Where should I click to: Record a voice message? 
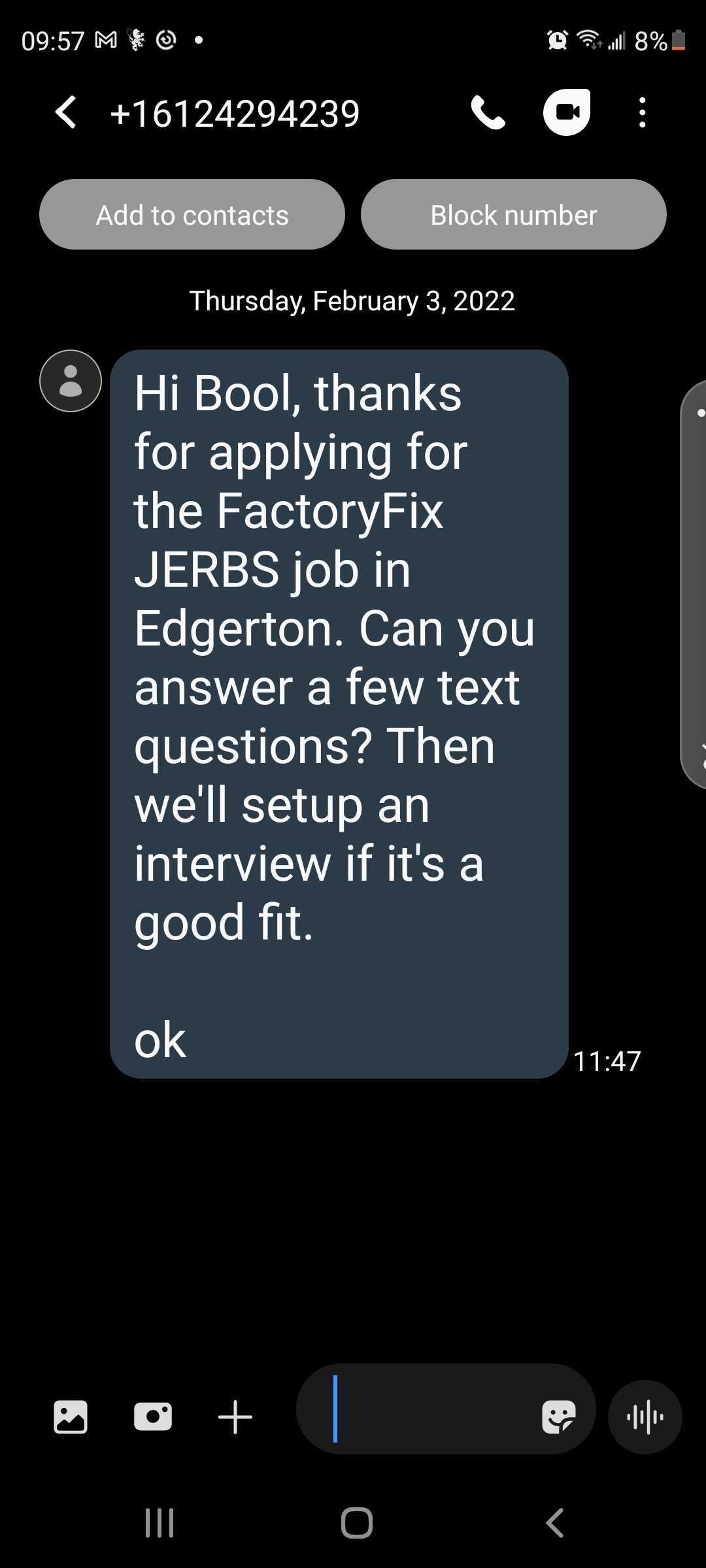click(x=645, y=1417)
